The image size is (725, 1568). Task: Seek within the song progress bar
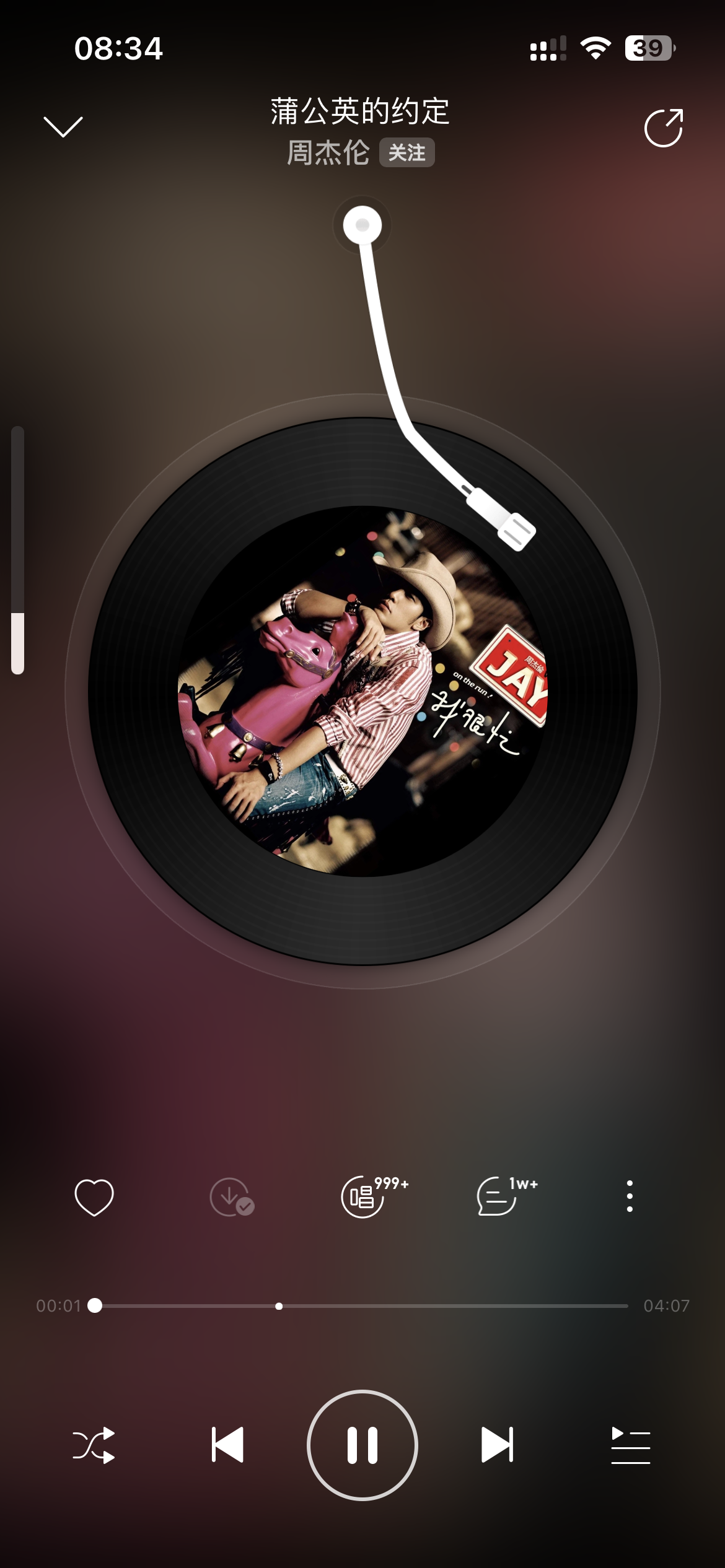(362, 1305)
